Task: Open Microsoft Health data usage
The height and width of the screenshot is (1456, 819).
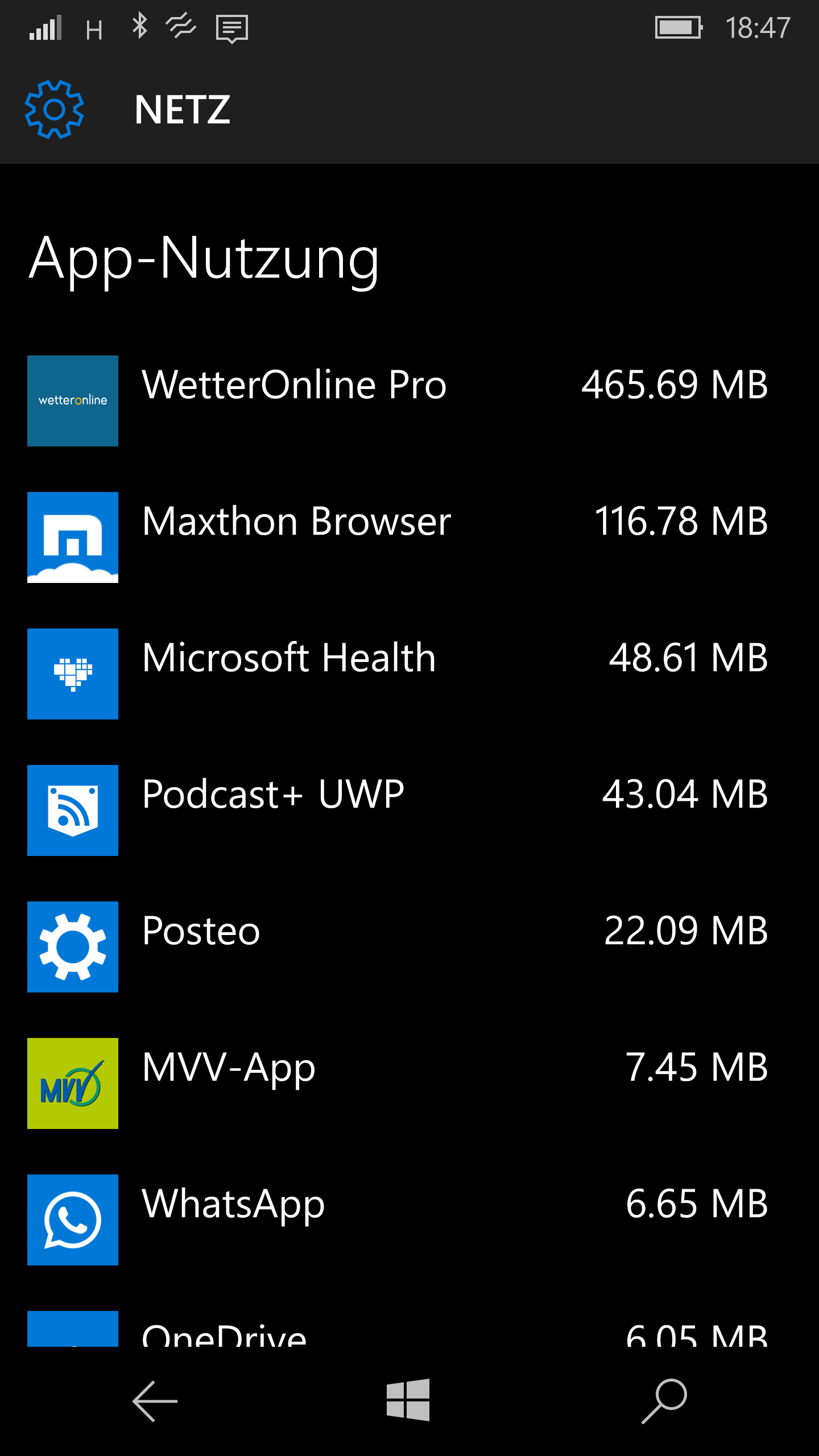Action: tap(409, 674)
